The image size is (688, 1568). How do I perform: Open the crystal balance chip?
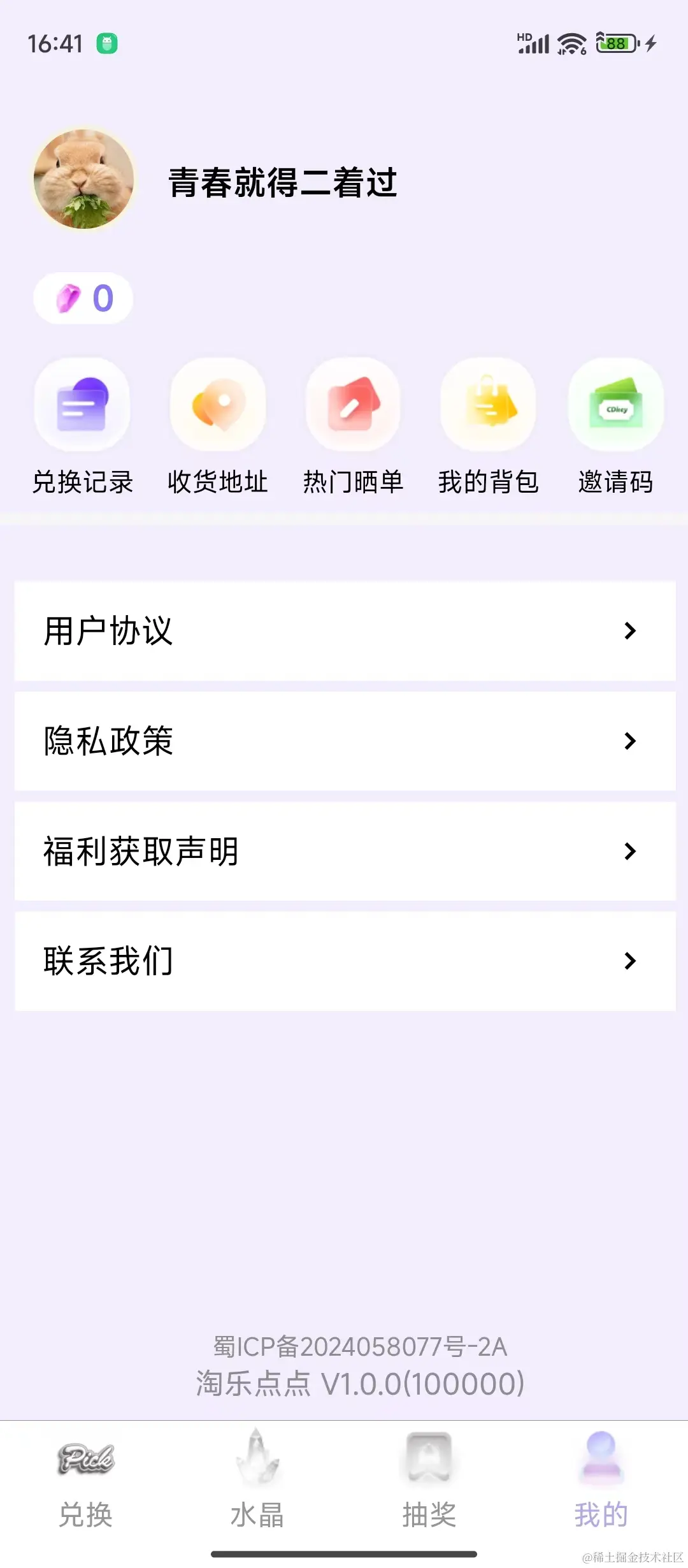[x=83, y=298]
